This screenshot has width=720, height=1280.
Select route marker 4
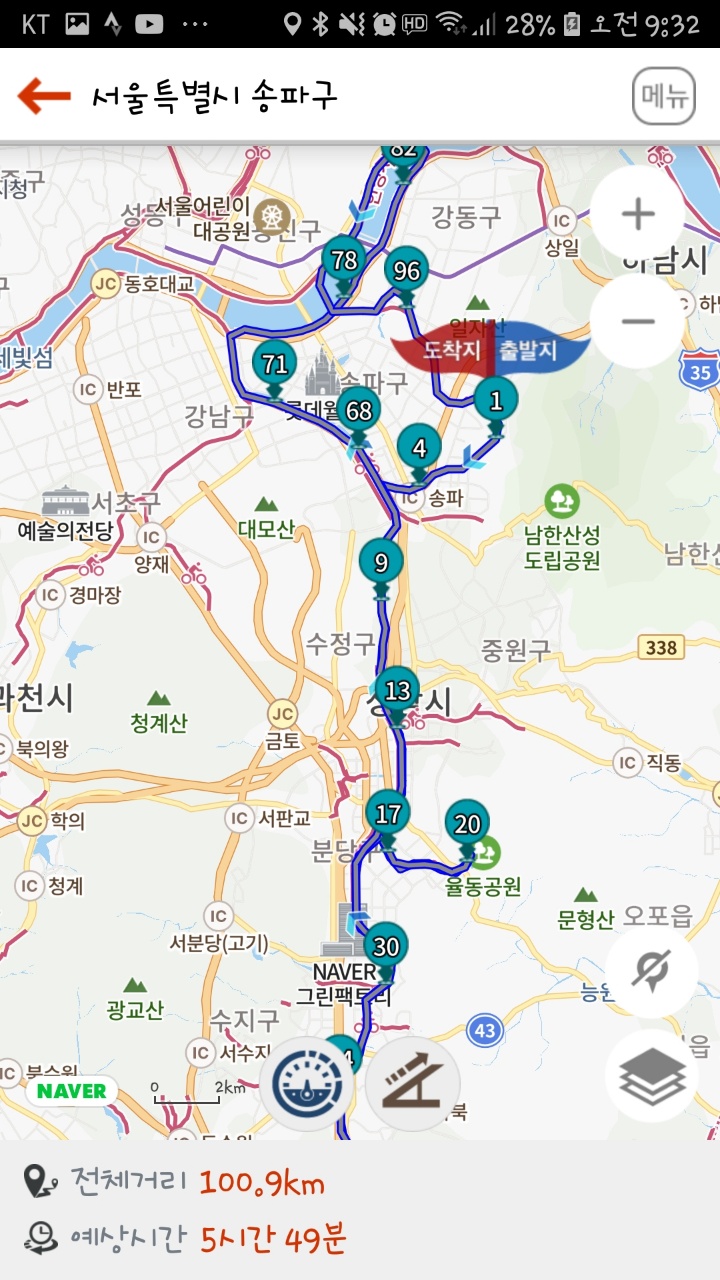[419, 448]
